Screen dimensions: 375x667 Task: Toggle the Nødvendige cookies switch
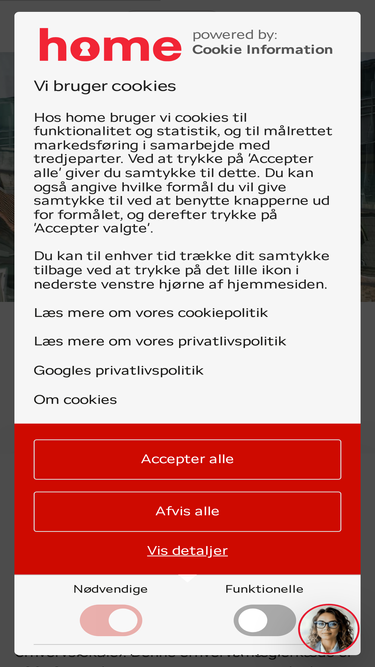click(x=111, y=621)
